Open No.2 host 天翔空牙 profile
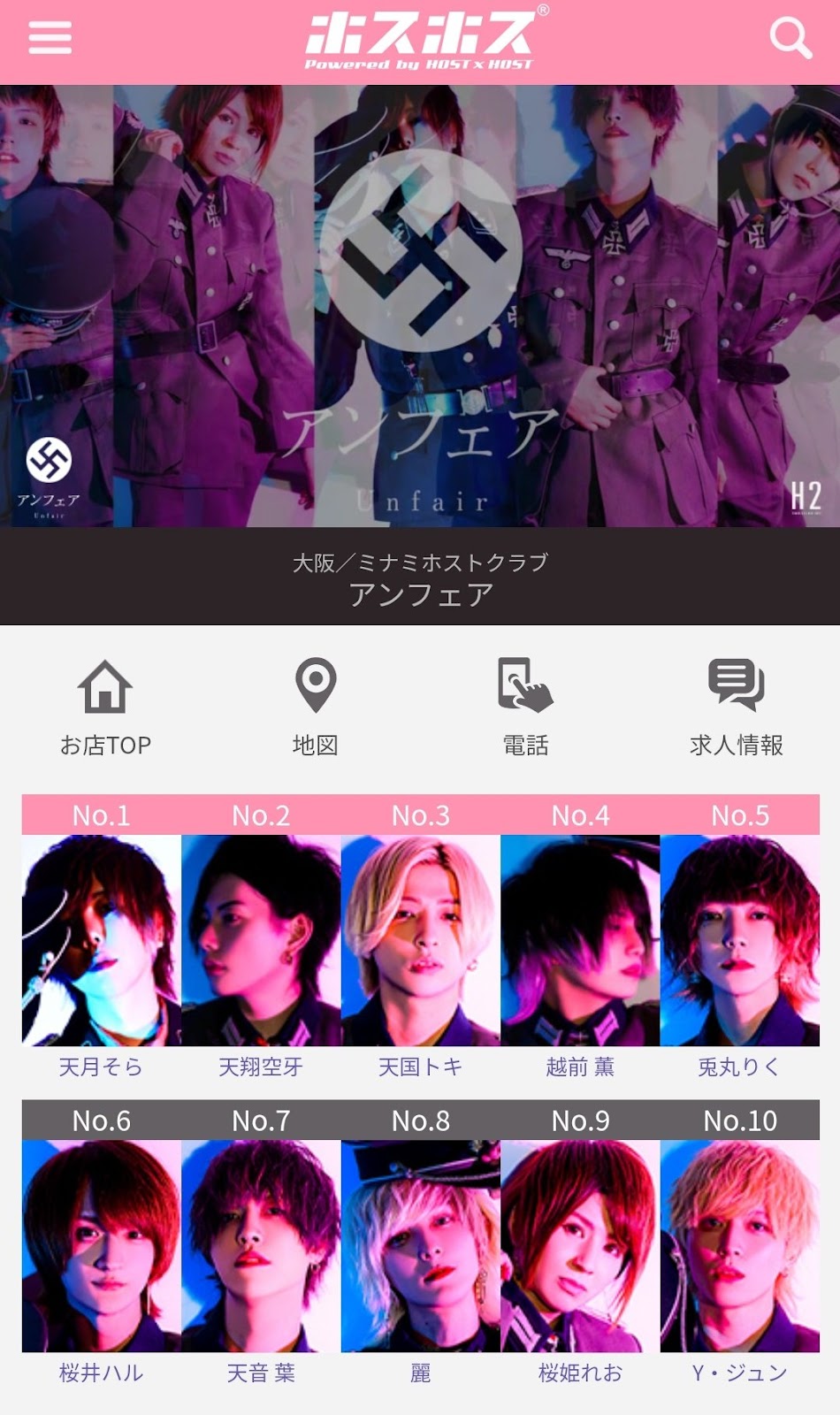Screen dimensions: 840x1415 [261, 941]
